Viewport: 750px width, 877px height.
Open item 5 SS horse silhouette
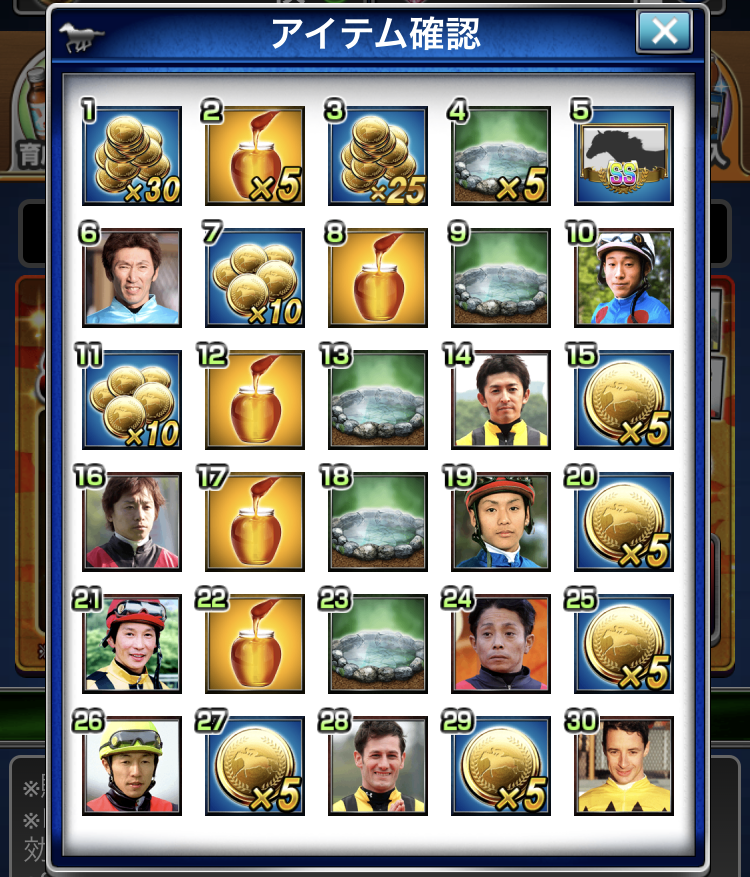coord(624,156)
